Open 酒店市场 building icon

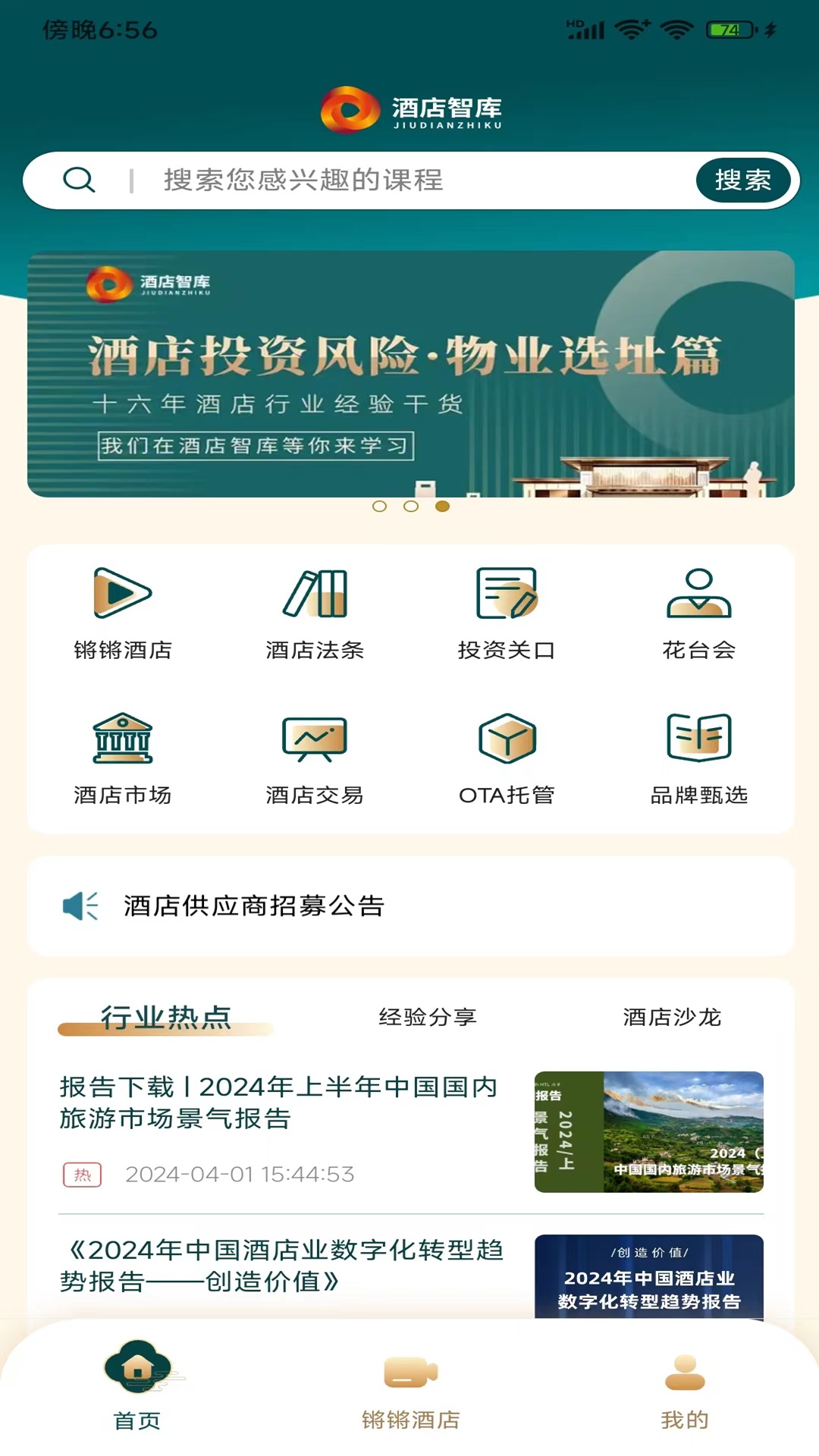123,737
